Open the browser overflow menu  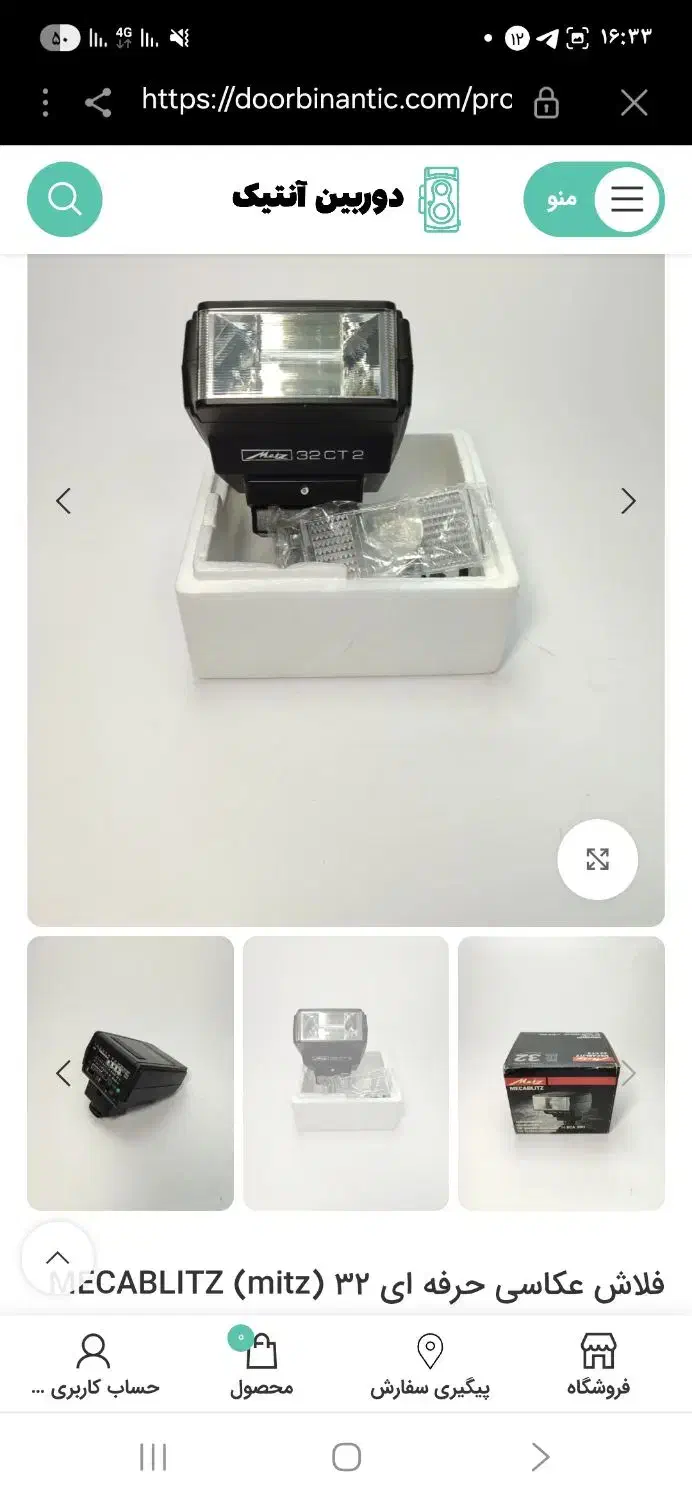tap(45, 102)
